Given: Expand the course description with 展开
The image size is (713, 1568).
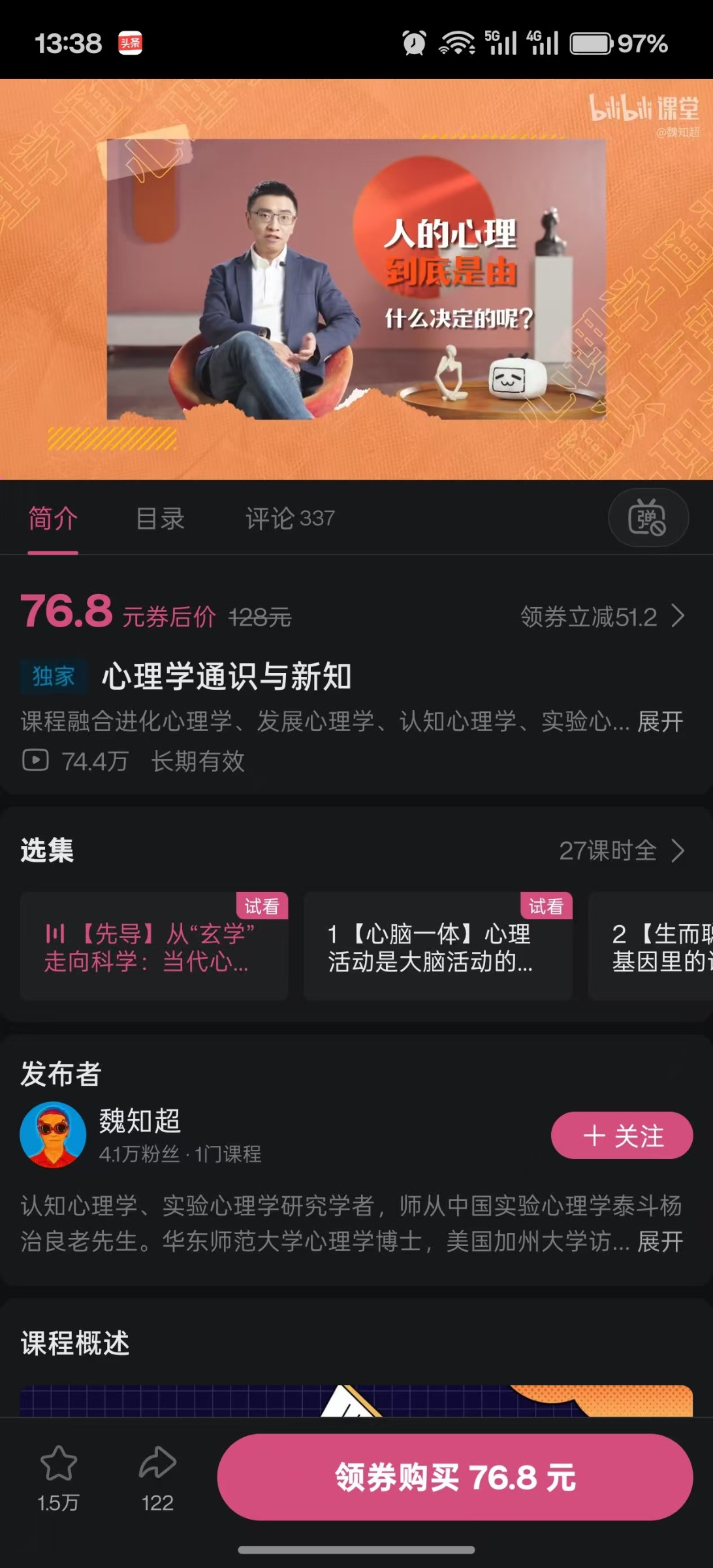Looking at the screenshot, I should [x=660, y=722].
